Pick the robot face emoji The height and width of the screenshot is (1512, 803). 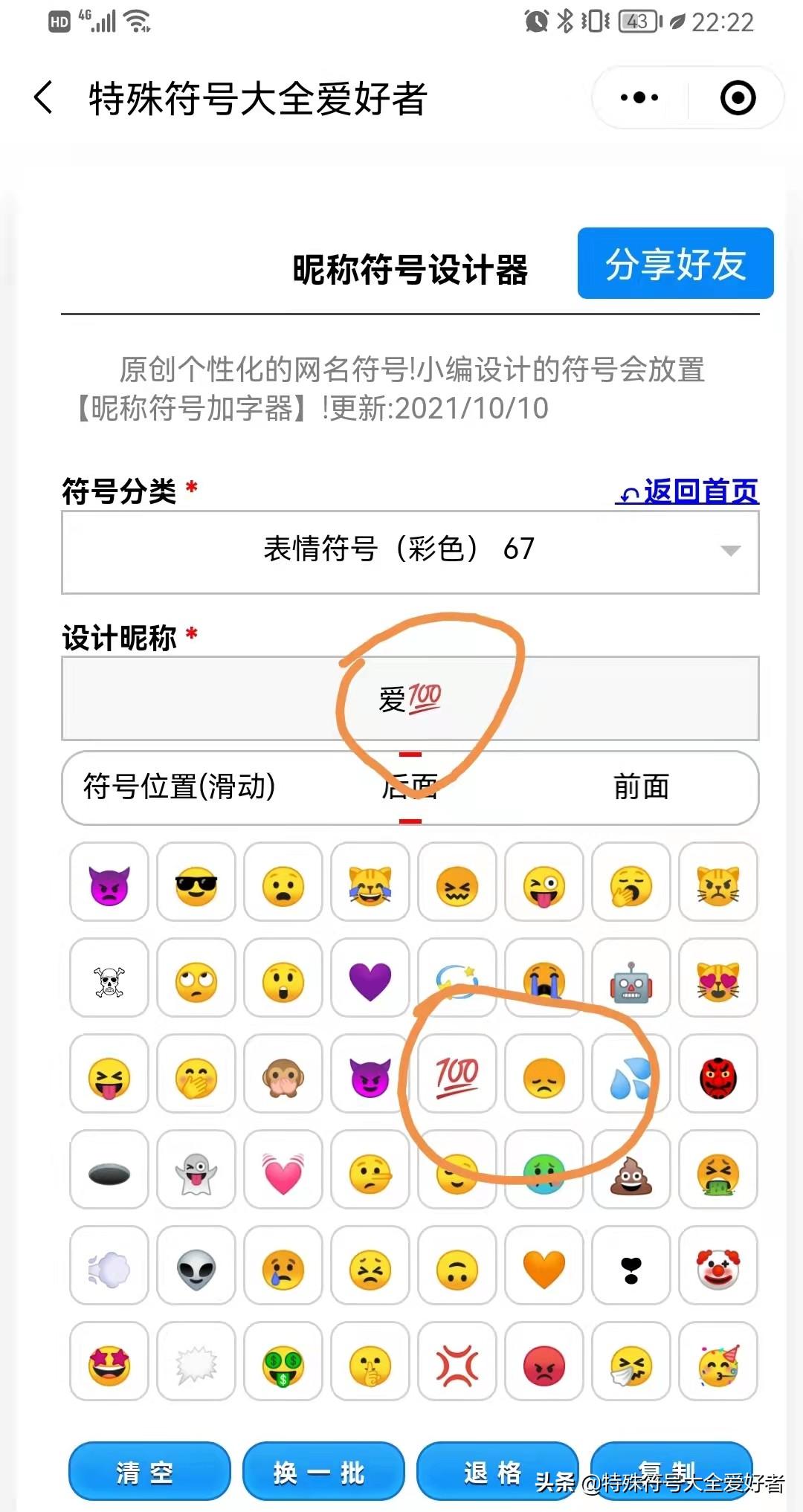tap(631, 981)
